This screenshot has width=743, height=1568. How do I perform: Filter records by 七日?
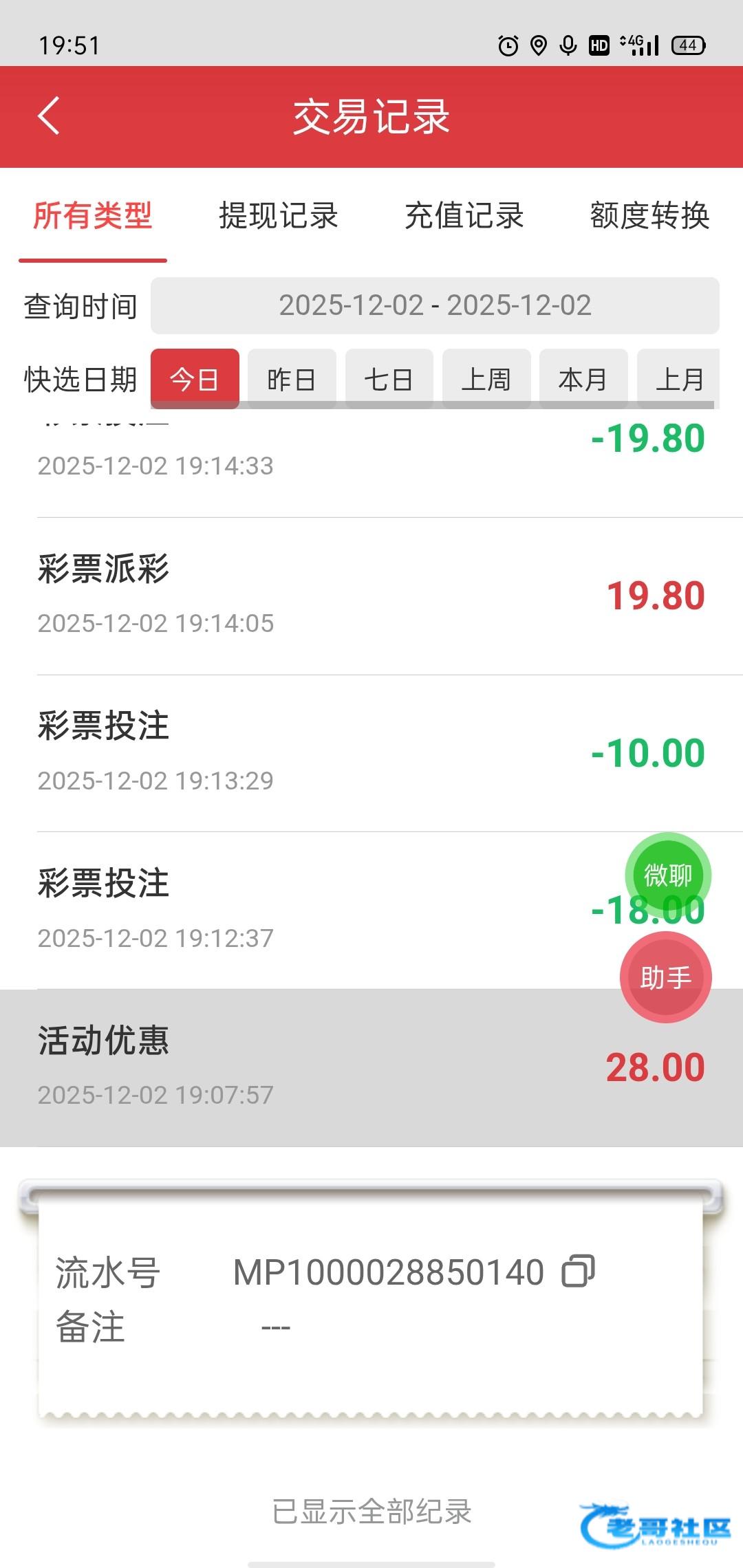389,379
